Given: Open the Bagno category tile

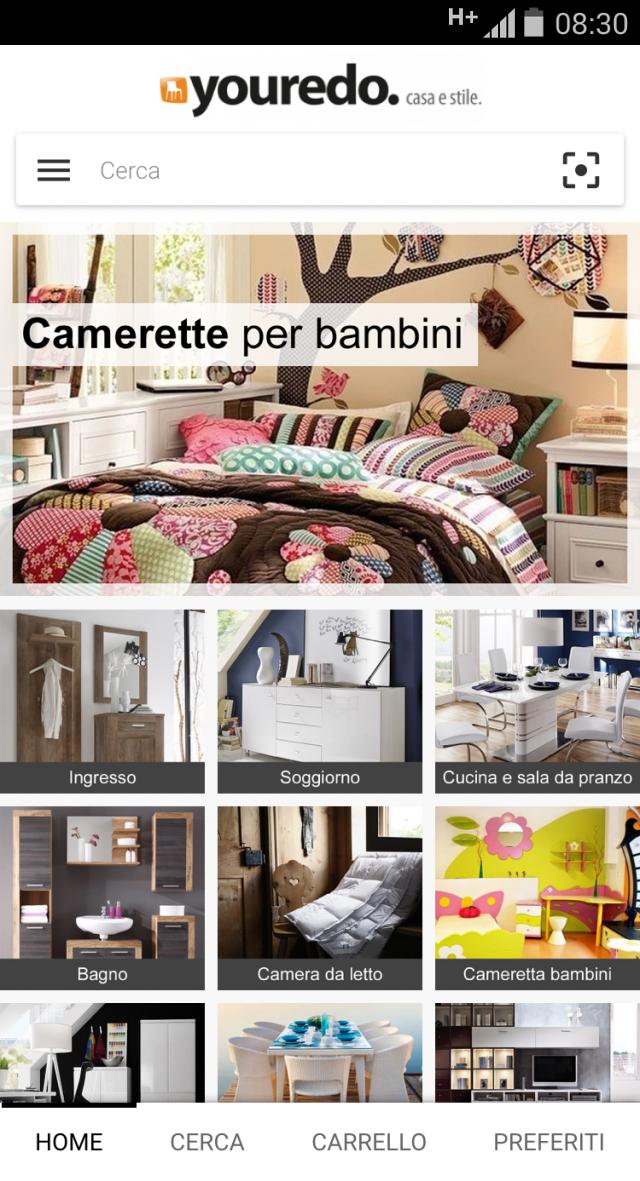Looking at the screenshot, I should tap(102, 897).
